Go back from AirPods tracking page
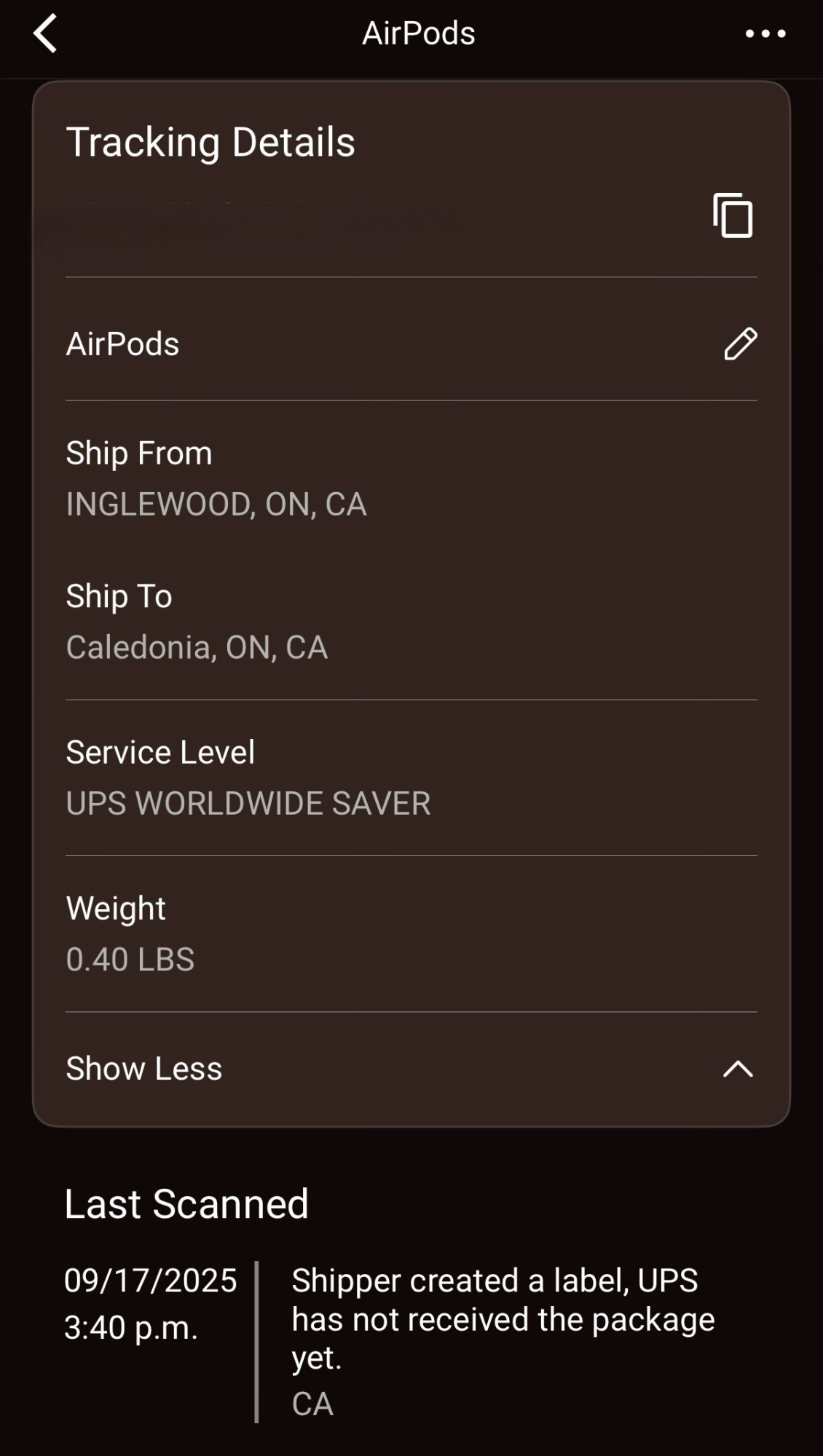The height and width of the screenshot is (1456, 823). [45, 33]
